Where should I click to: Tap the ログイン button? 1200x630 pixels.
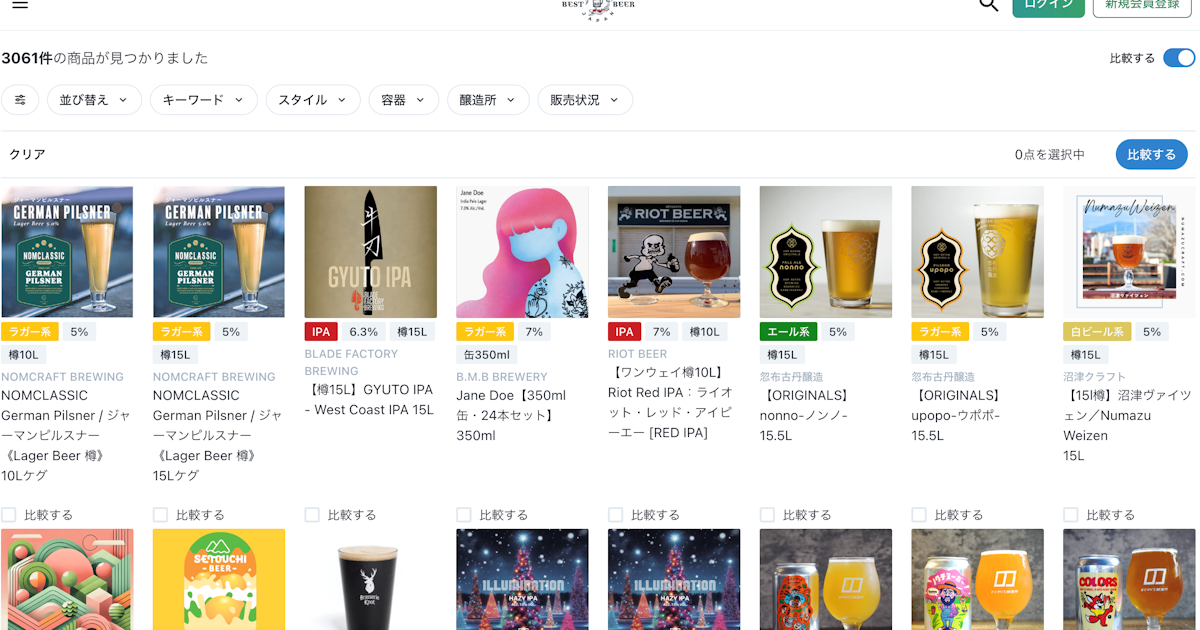pyautogui.click(x=1048, y=5)
